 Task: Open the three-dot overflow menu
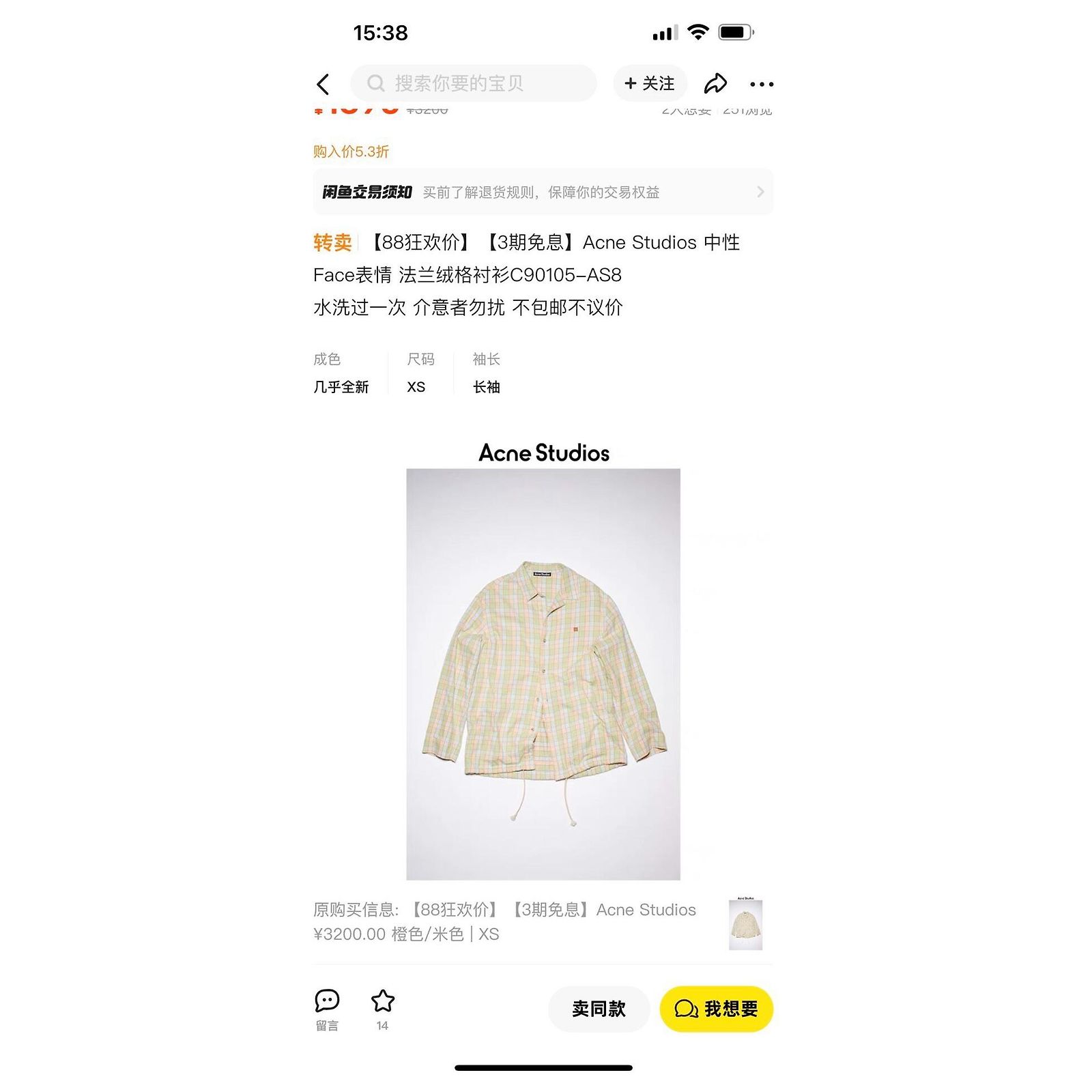(x=762, y=84)
